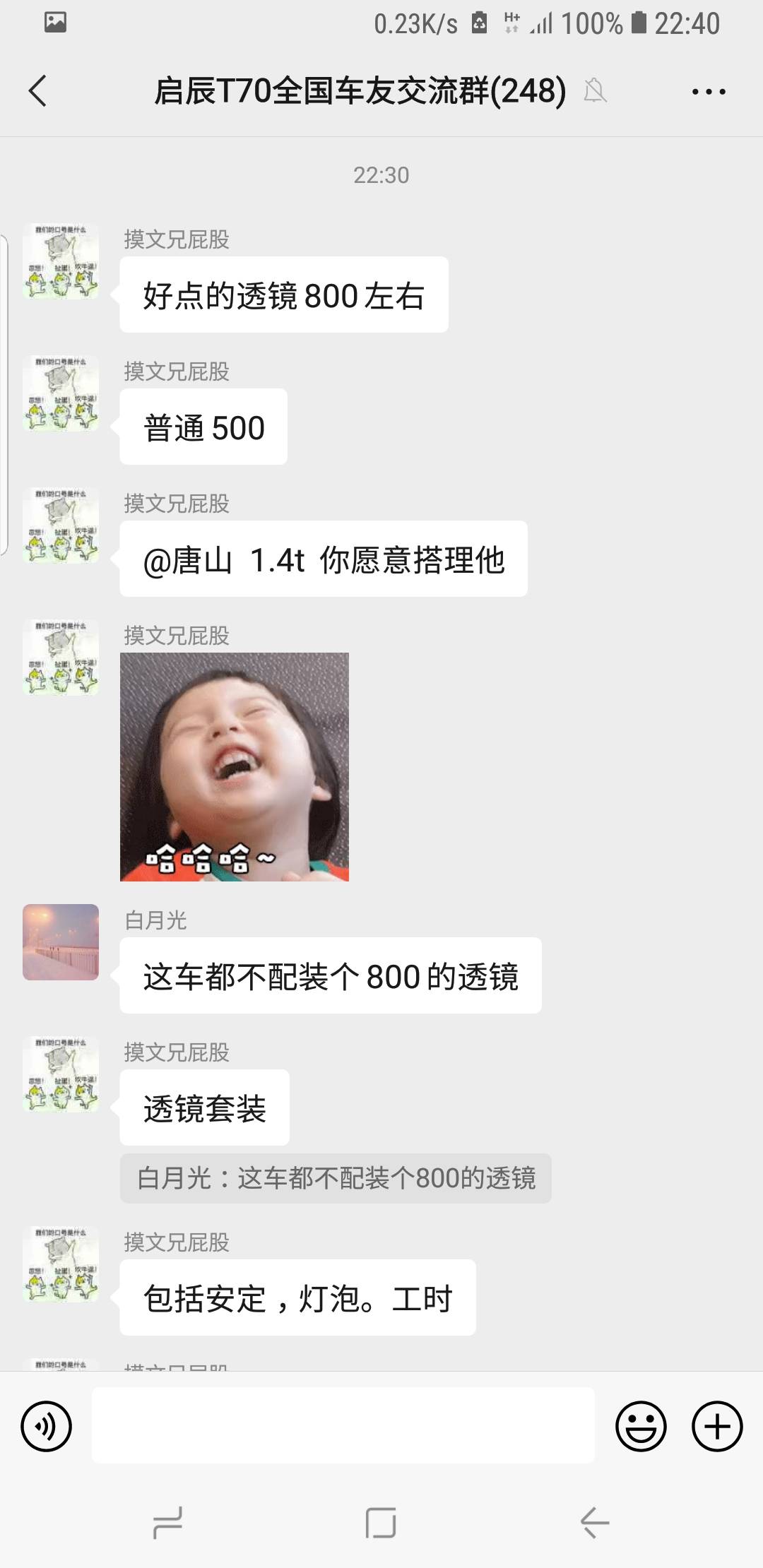Go back from the group chat

pyautogui.click(x=37, y=91)
